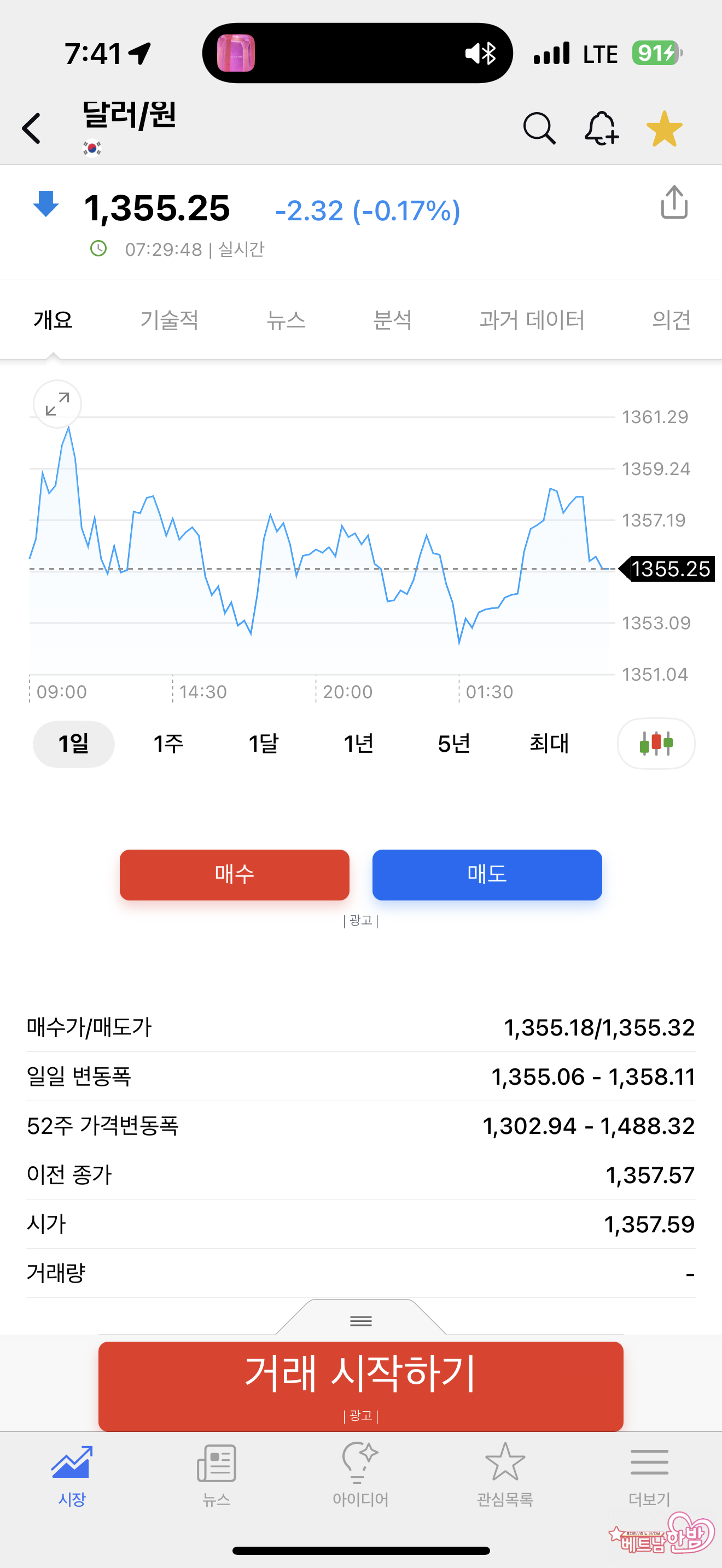
Task: Open the 의견 tab
Action: click(671, 320)
